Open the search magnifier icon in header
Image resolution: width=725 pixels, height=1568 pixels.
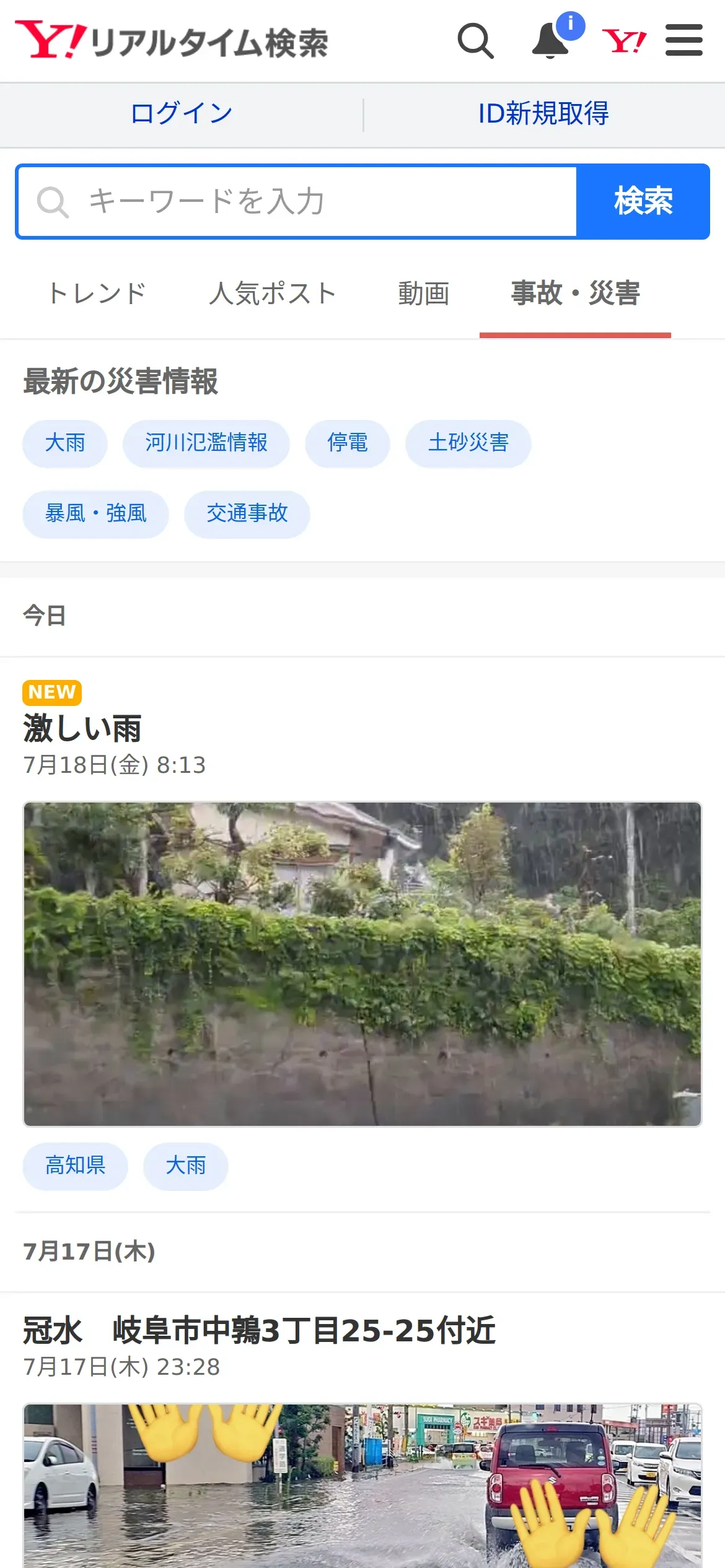(475, 41)
